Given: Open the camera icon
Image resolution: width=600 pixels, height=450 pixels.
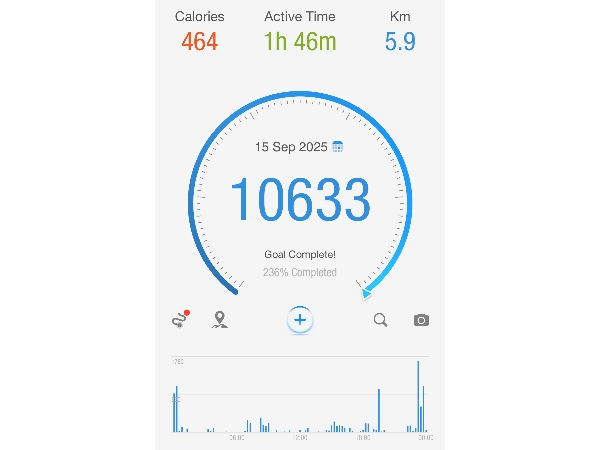Looking at the screenshot, I should [x=421, y=320].
